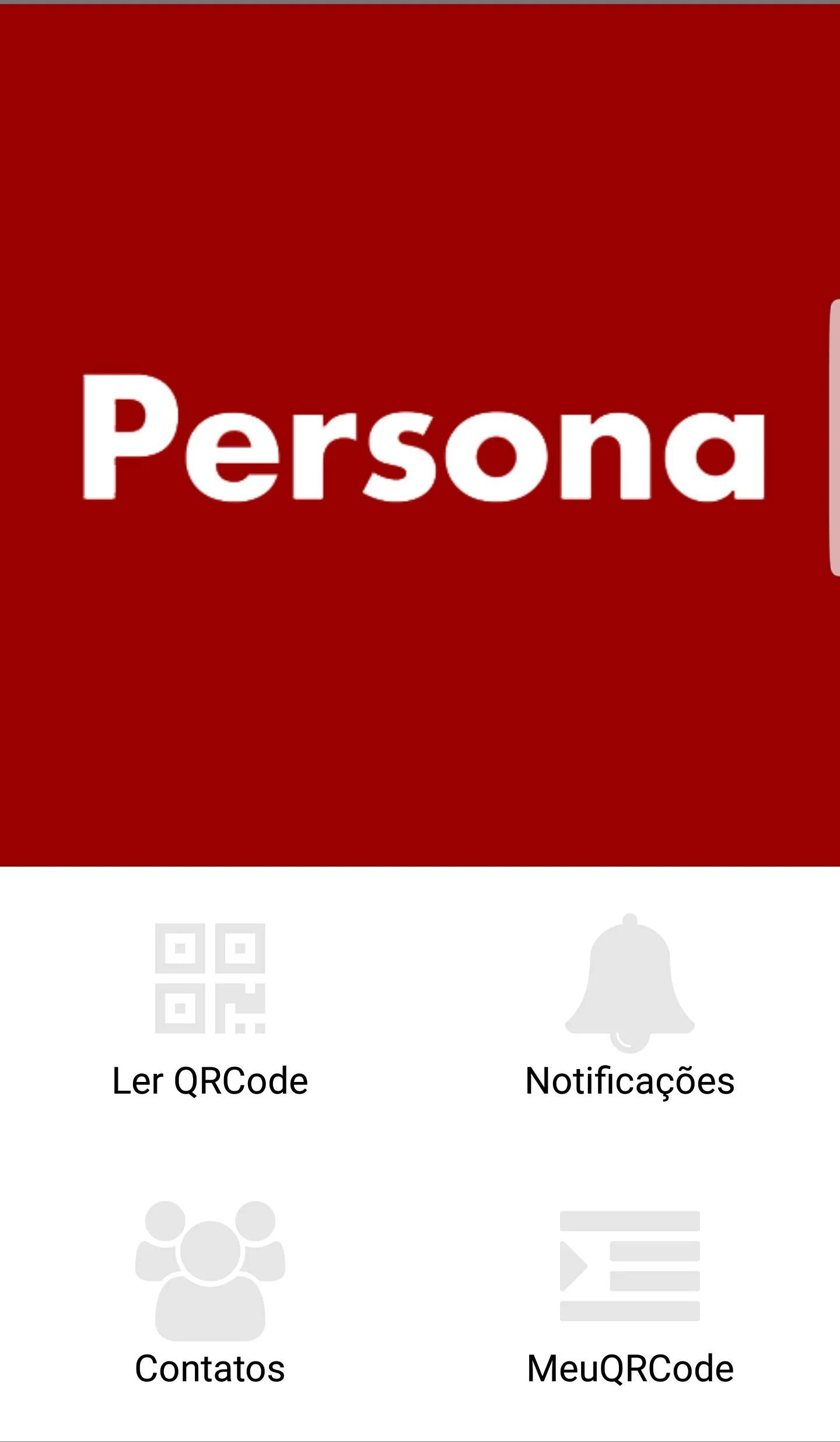Open Notificações
Viewport: 840px width, 1442px height.
(630, 1007)
